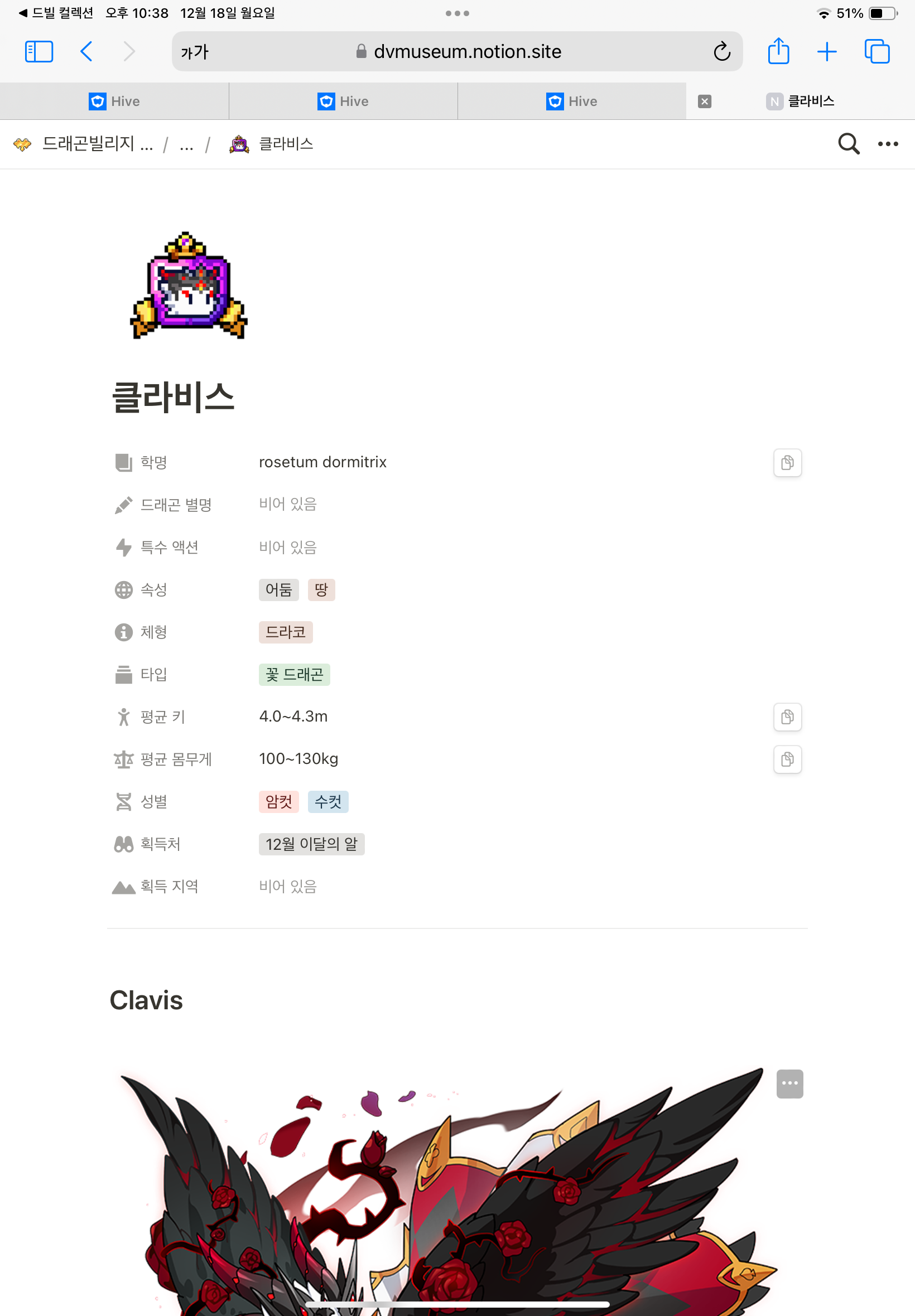The image size is (915, 1316).
Task: Open a new browser tab
Action: (x=826, y=51)
